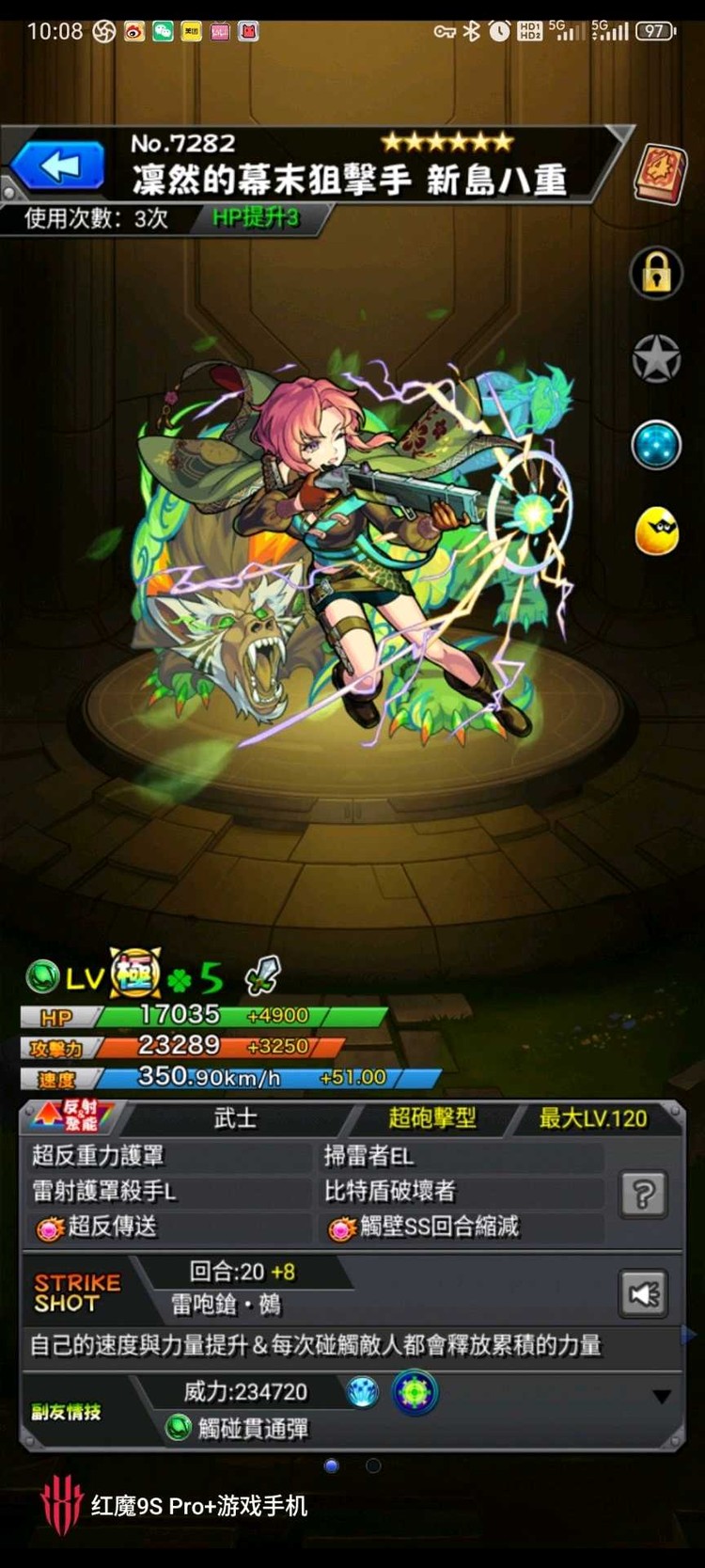Expand friend combo details with the down arrow

(x=662, y=1397)
